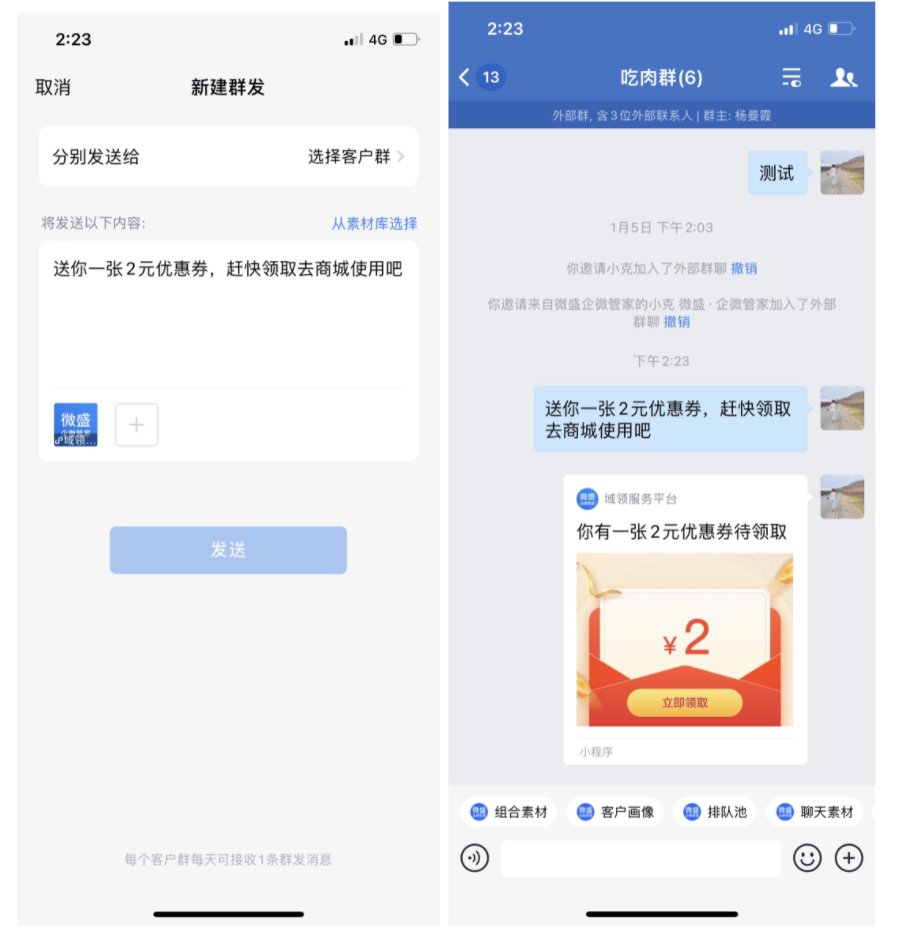This screenshot has height=948, width=898.
Task: Open the 2元优惠券 mini-program card
Action: pos(684,620)
